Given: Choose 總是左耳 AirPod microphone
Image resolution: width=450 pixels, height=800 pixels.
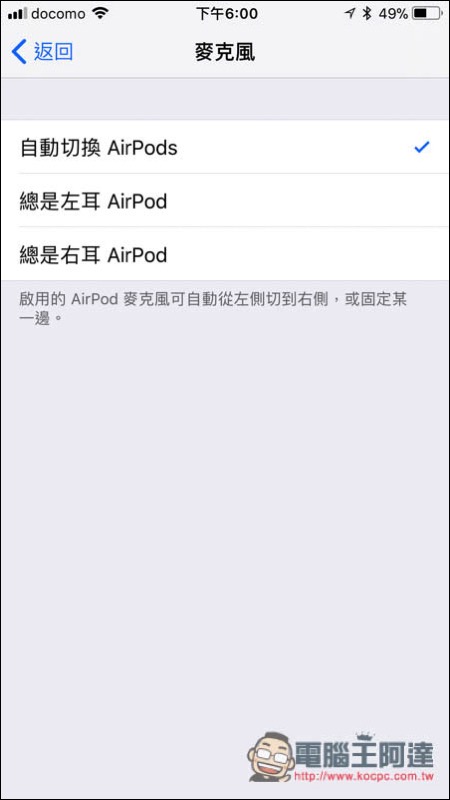Looking at the screenshot, I should 225,201.
